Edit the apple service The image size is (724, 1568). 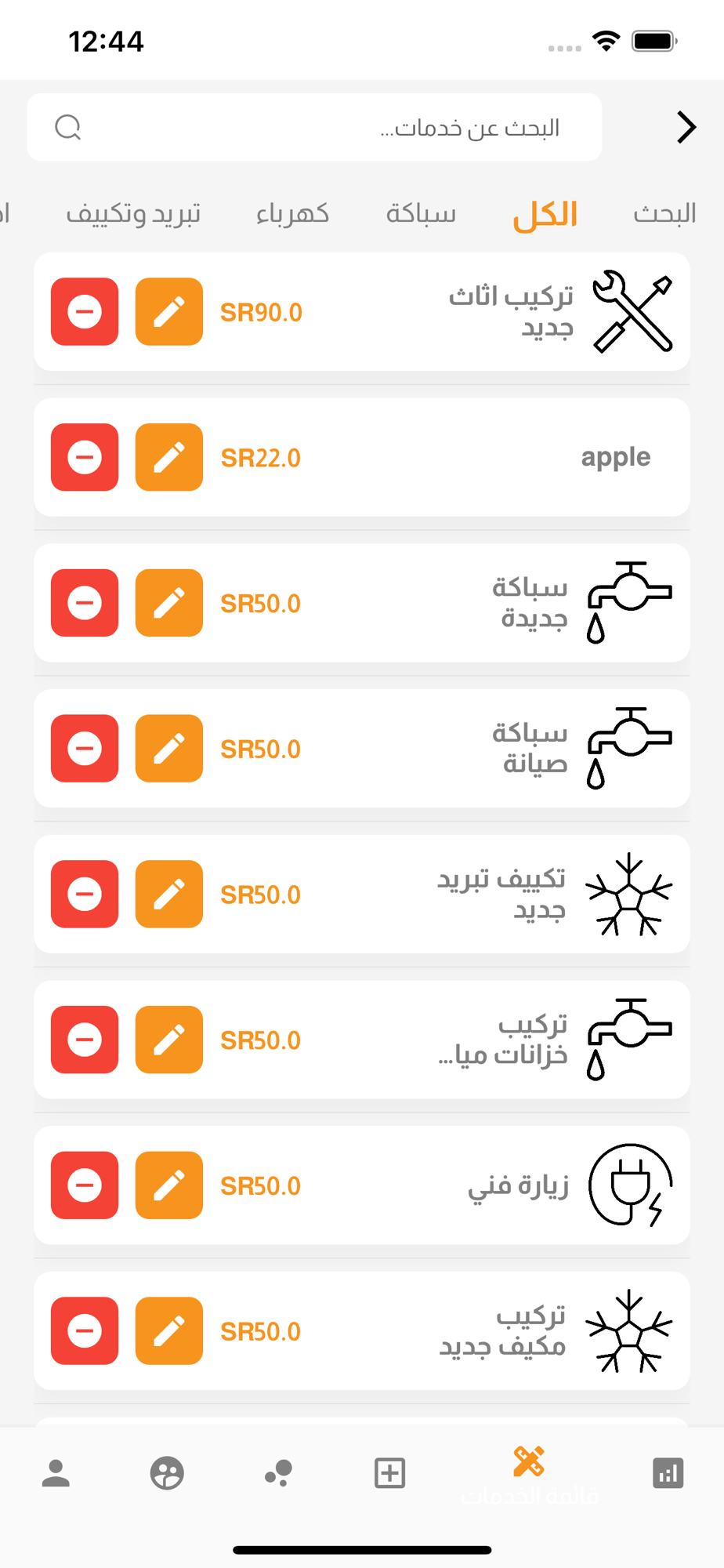point(169,457)
